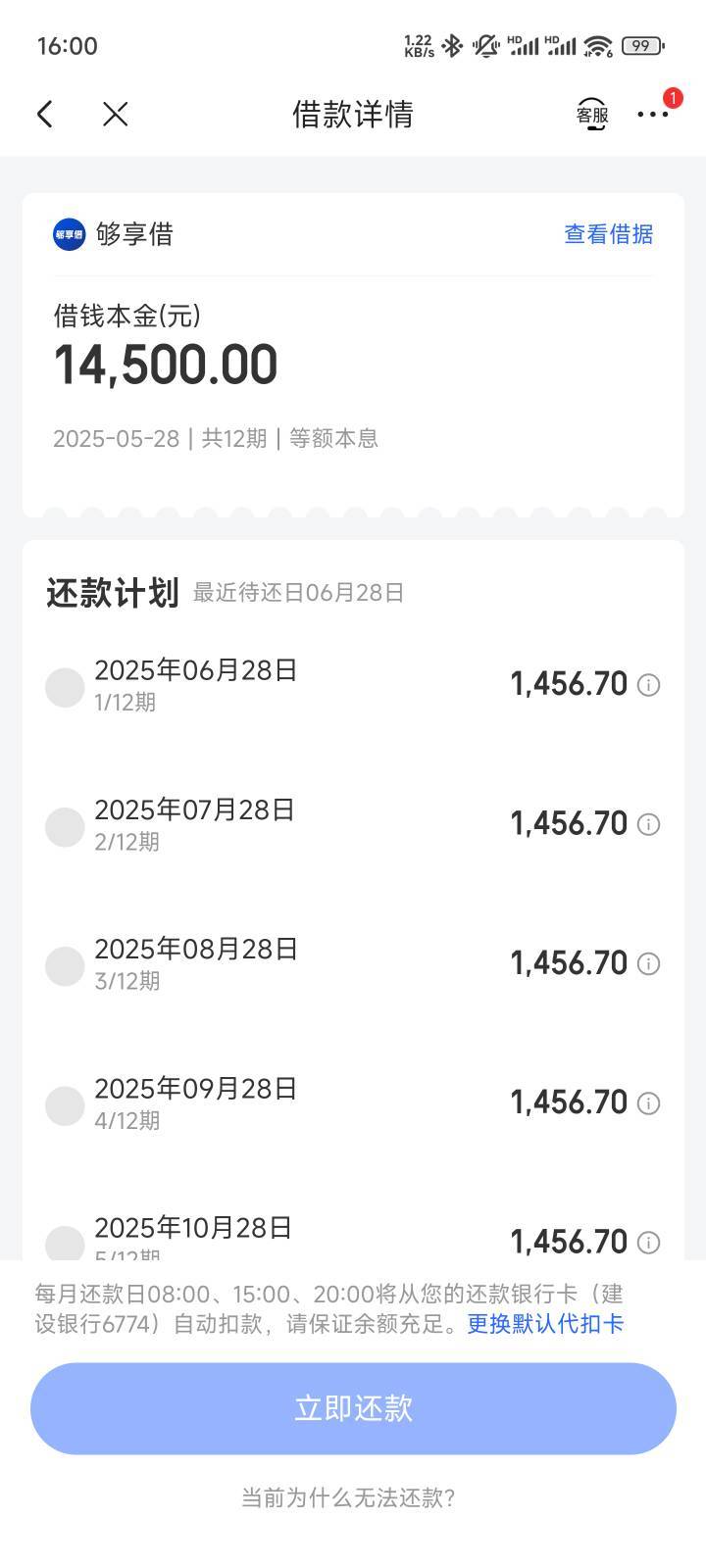Go back using the left arrow
This screenshot has width=706, height=1568.
(44, 115)
